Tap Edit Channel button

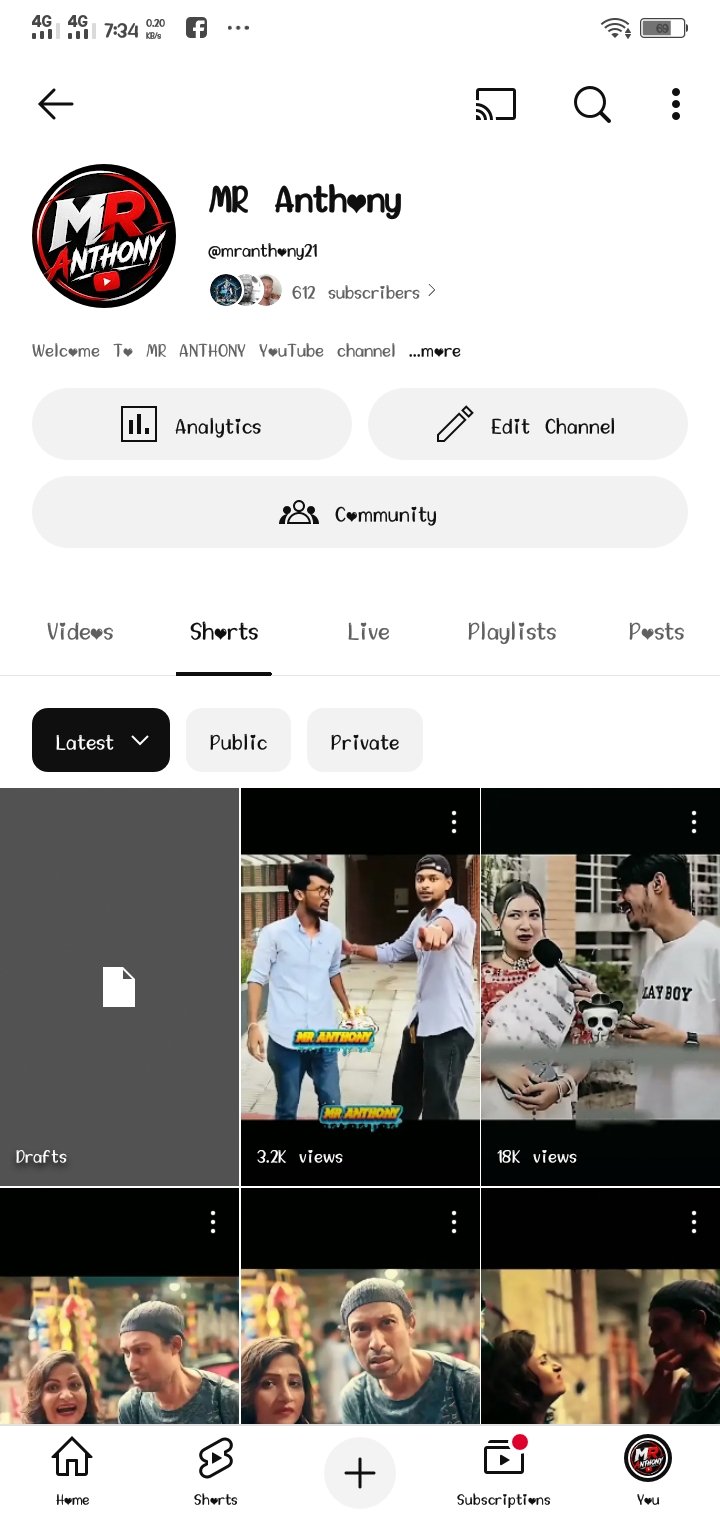coord(528,424)
